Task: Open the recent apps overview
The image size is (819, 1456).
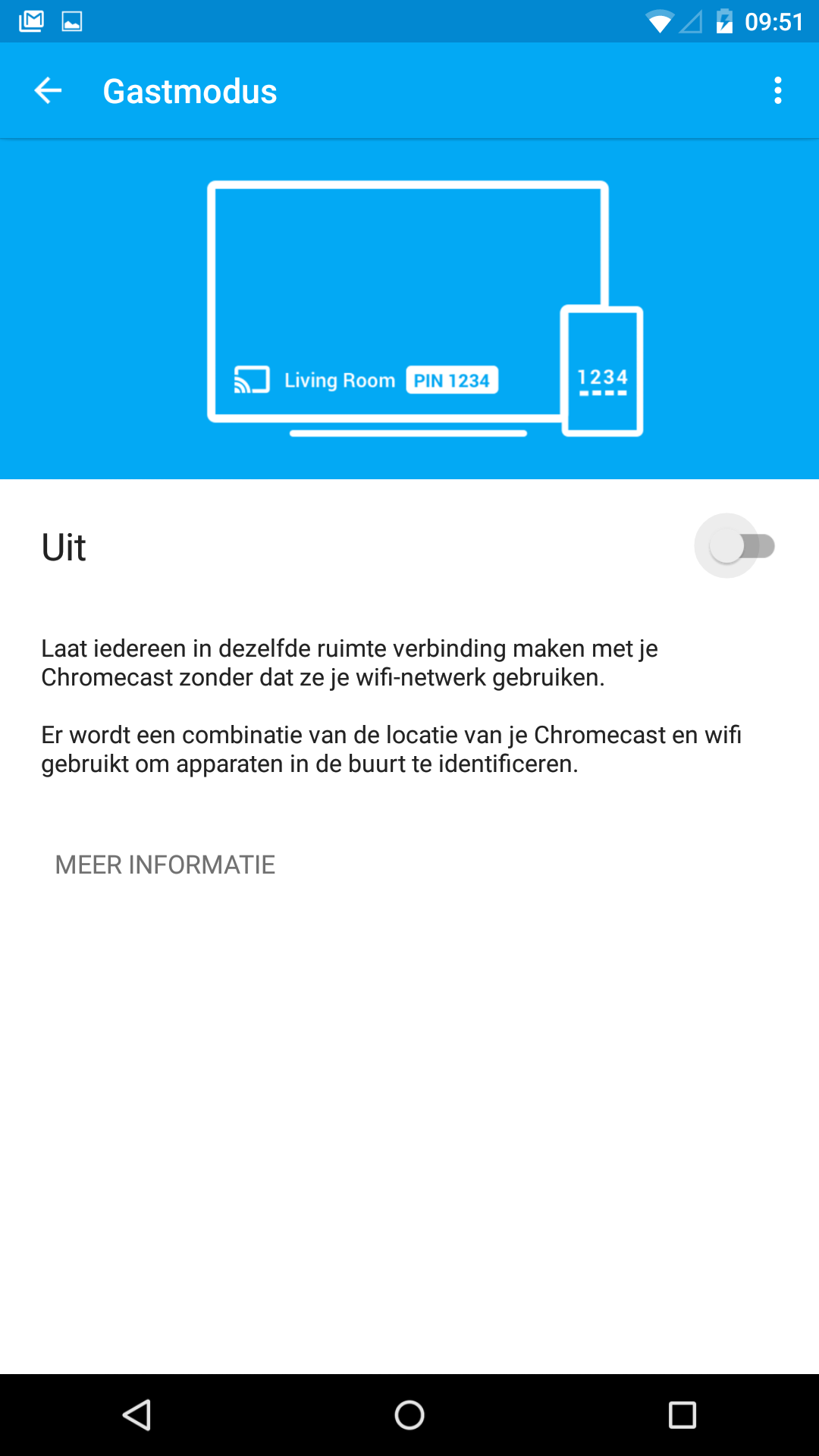Action: 682,1415
